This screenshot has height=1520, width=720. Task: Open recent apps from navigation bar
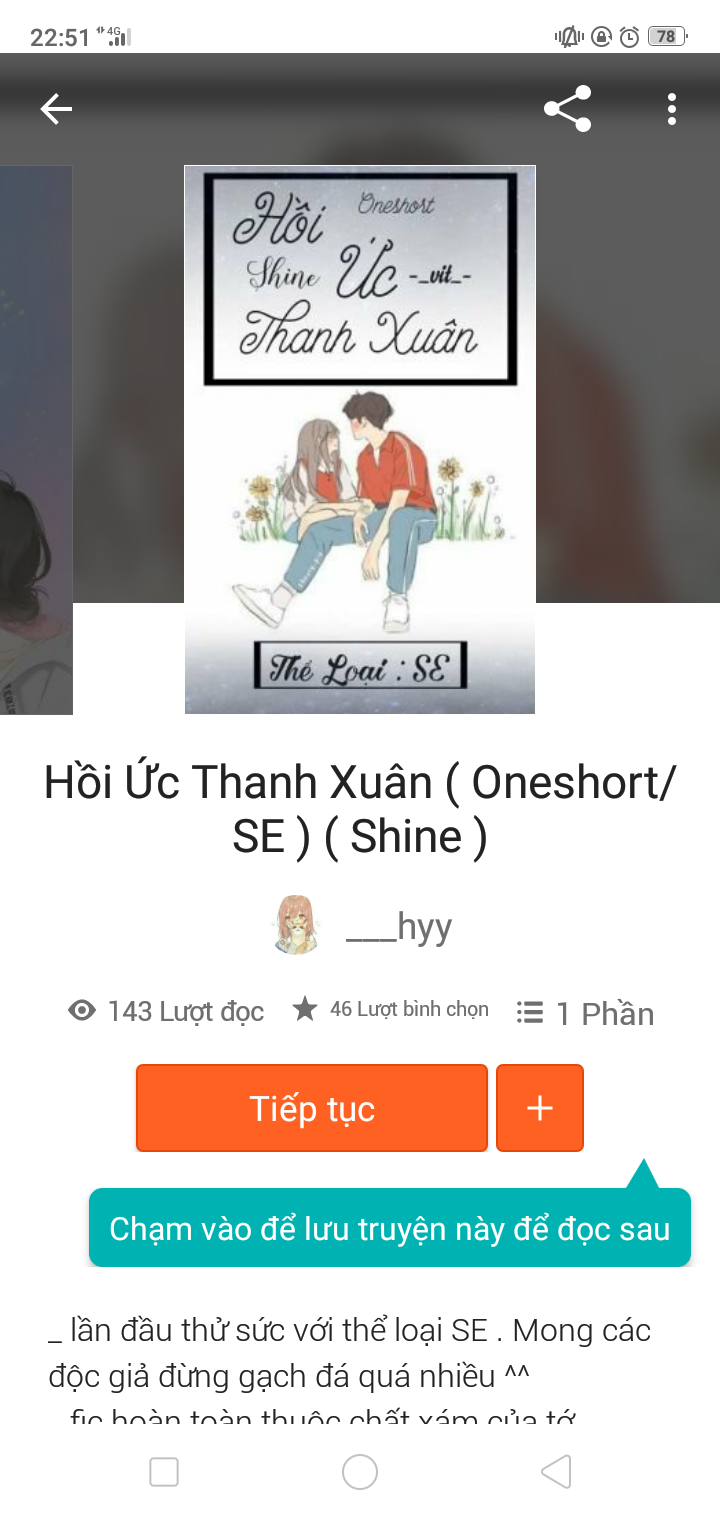click(164, 1472)
